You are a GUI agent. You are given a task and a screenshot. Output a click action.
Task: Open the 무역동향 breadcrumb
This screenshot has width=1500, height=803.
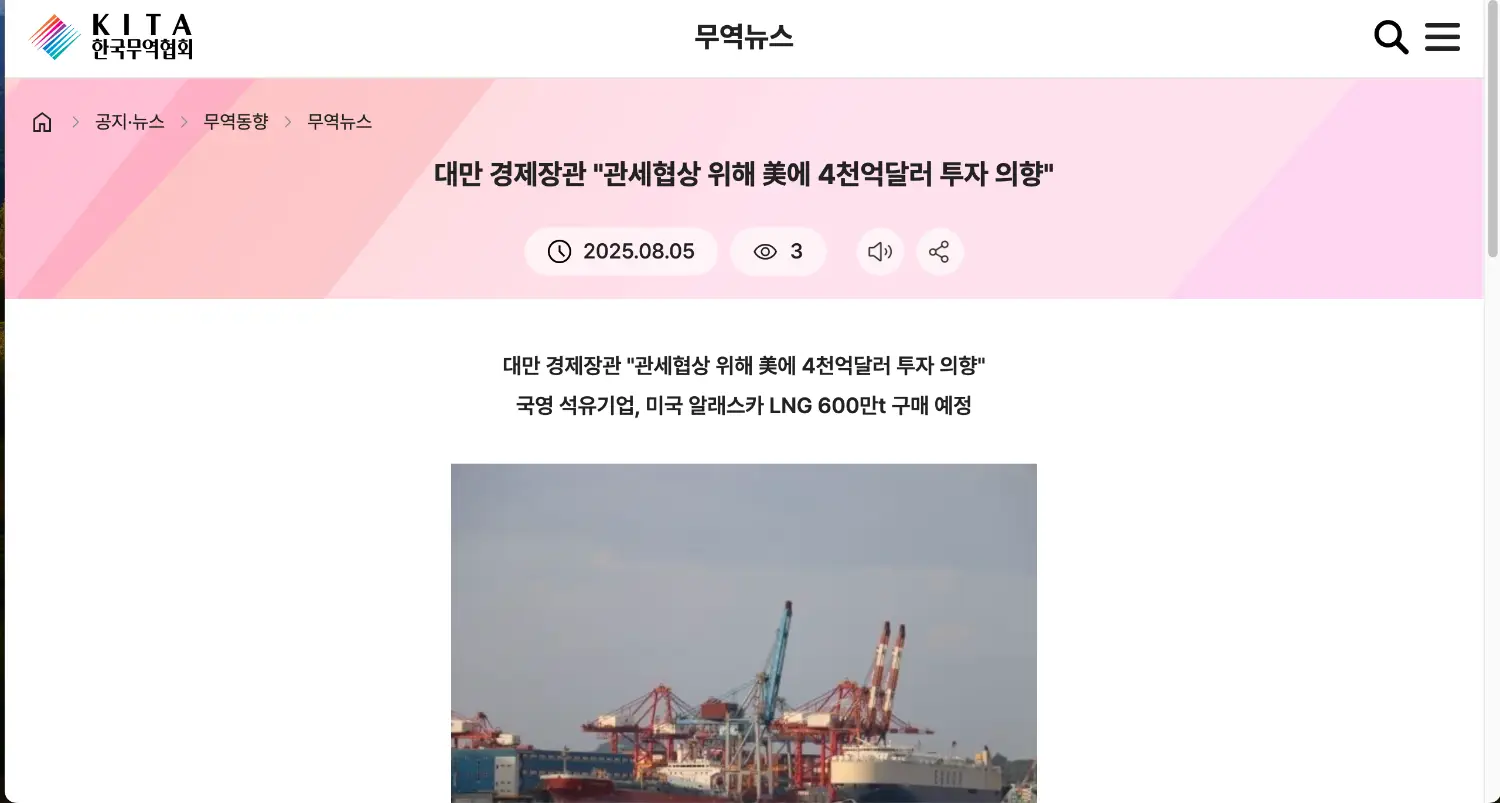(x=236, y=122)
